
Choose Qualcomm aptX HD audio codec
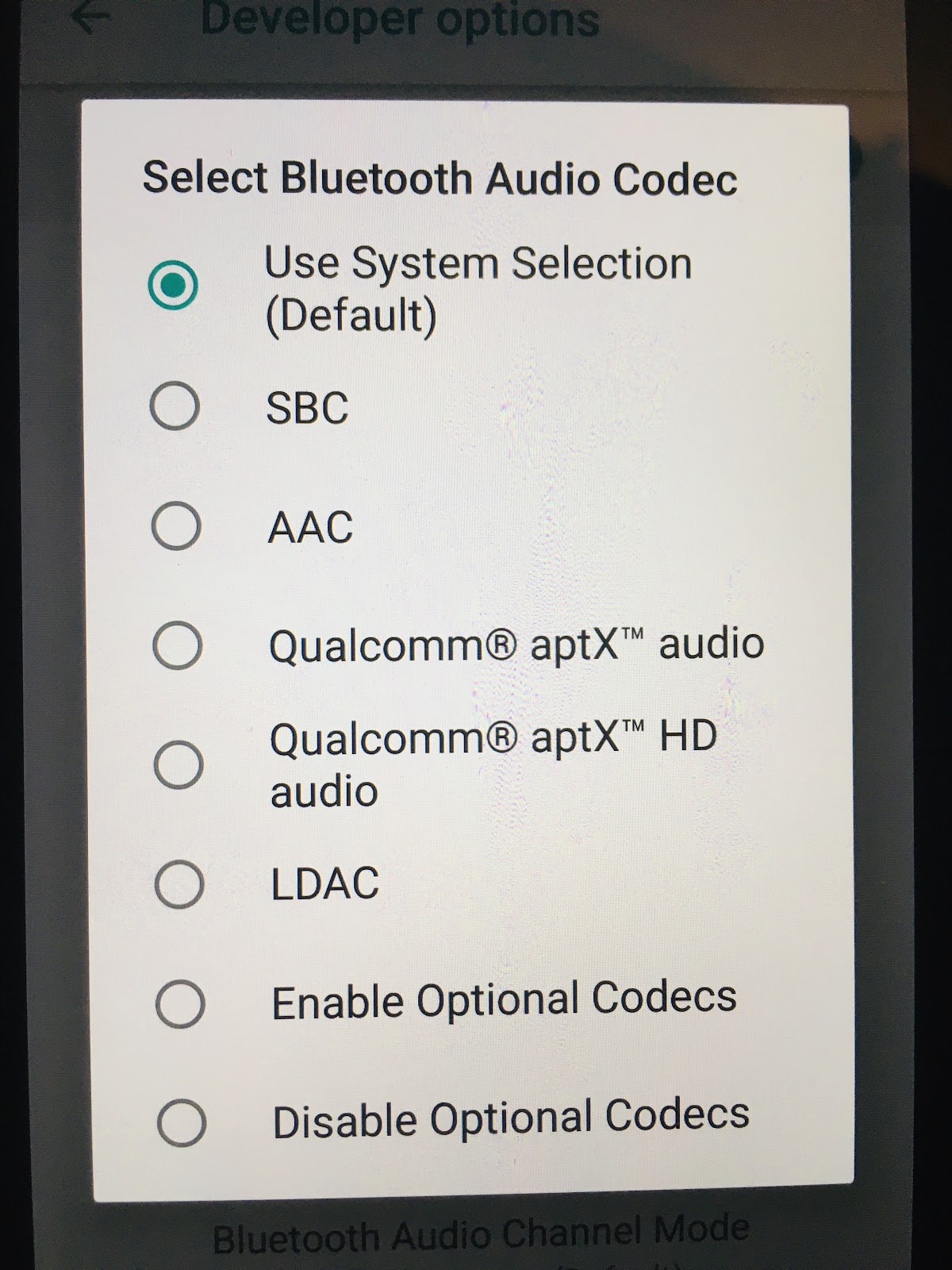coord(178,764)
